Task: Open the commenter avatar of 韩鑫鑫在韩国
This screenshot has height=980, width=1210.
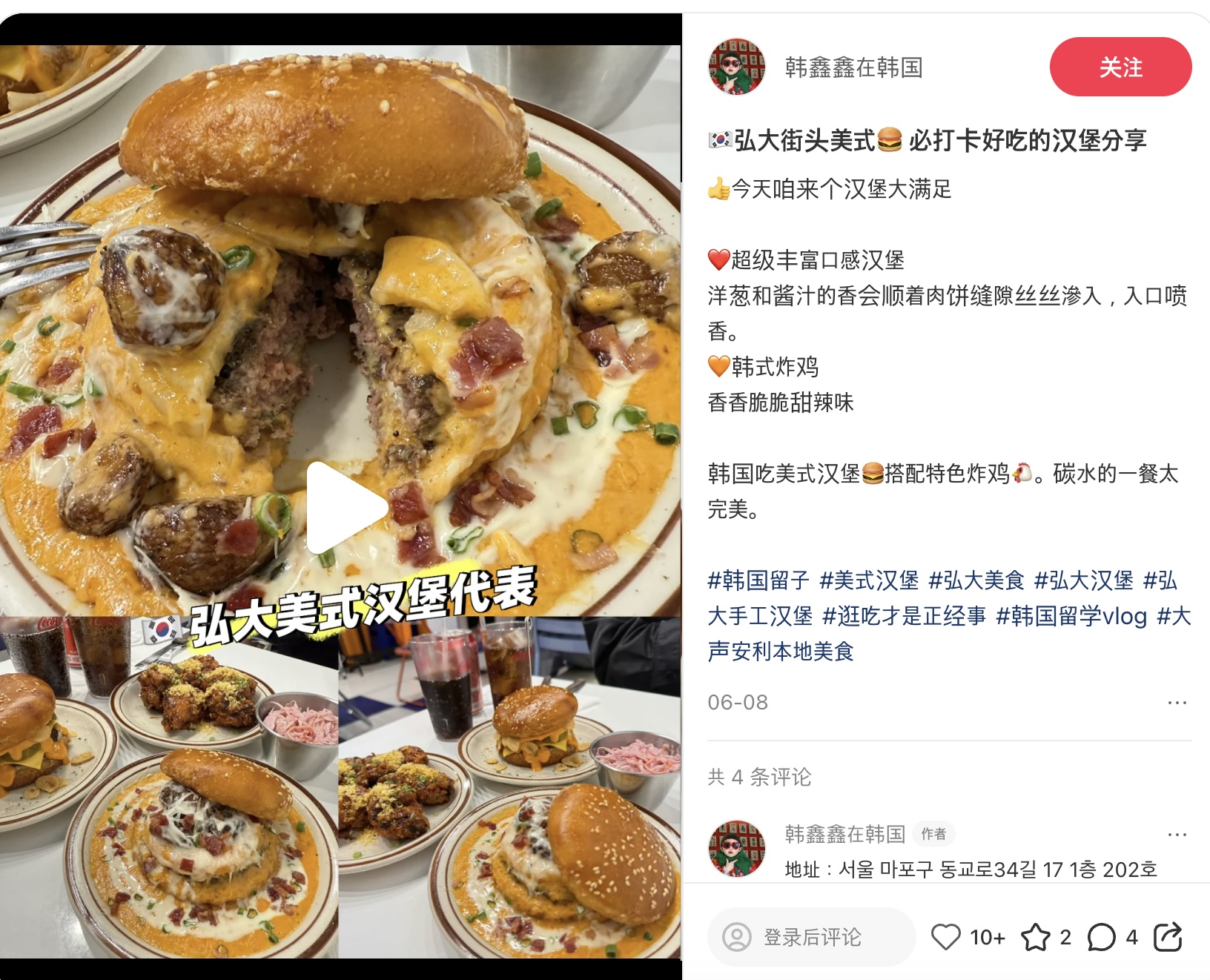Action: tap(736, 849)
